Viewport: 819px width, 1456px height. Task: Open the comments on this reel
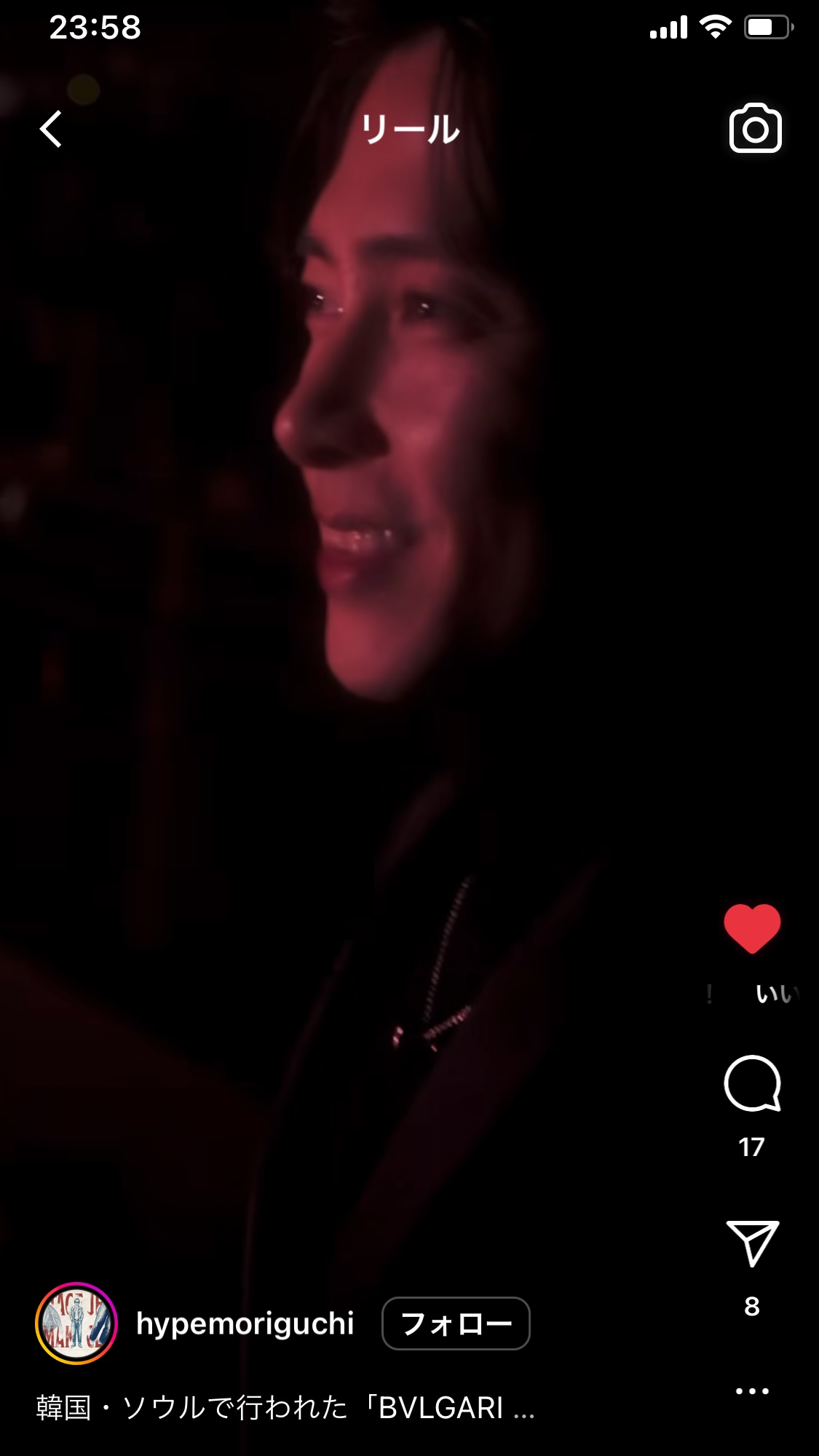point(752,1083)
